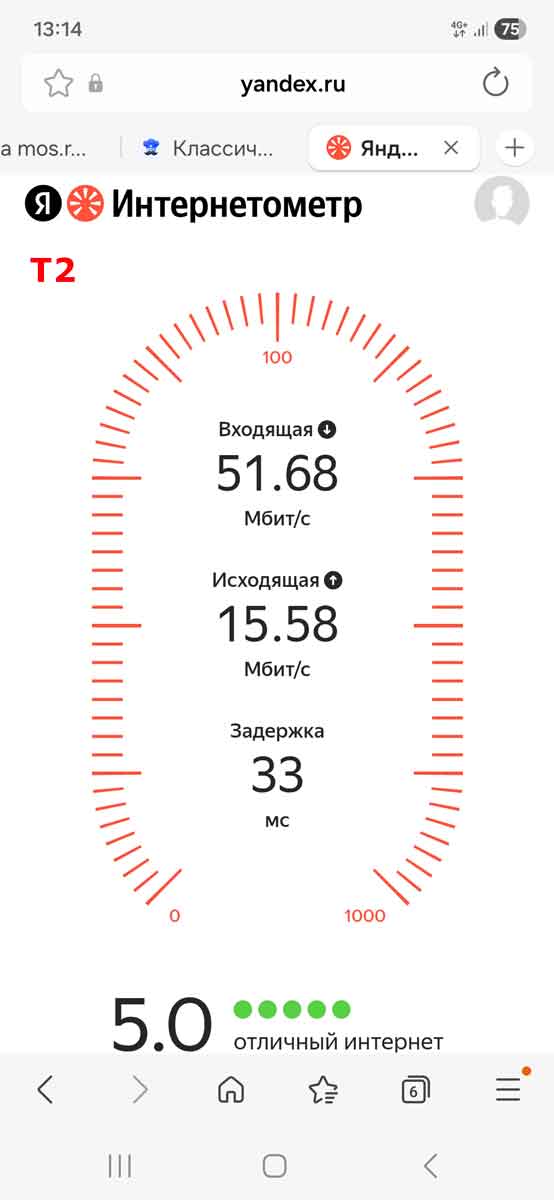
Task: Open the Яндекс Интернетометр logo link
Action: click(193, 205)
